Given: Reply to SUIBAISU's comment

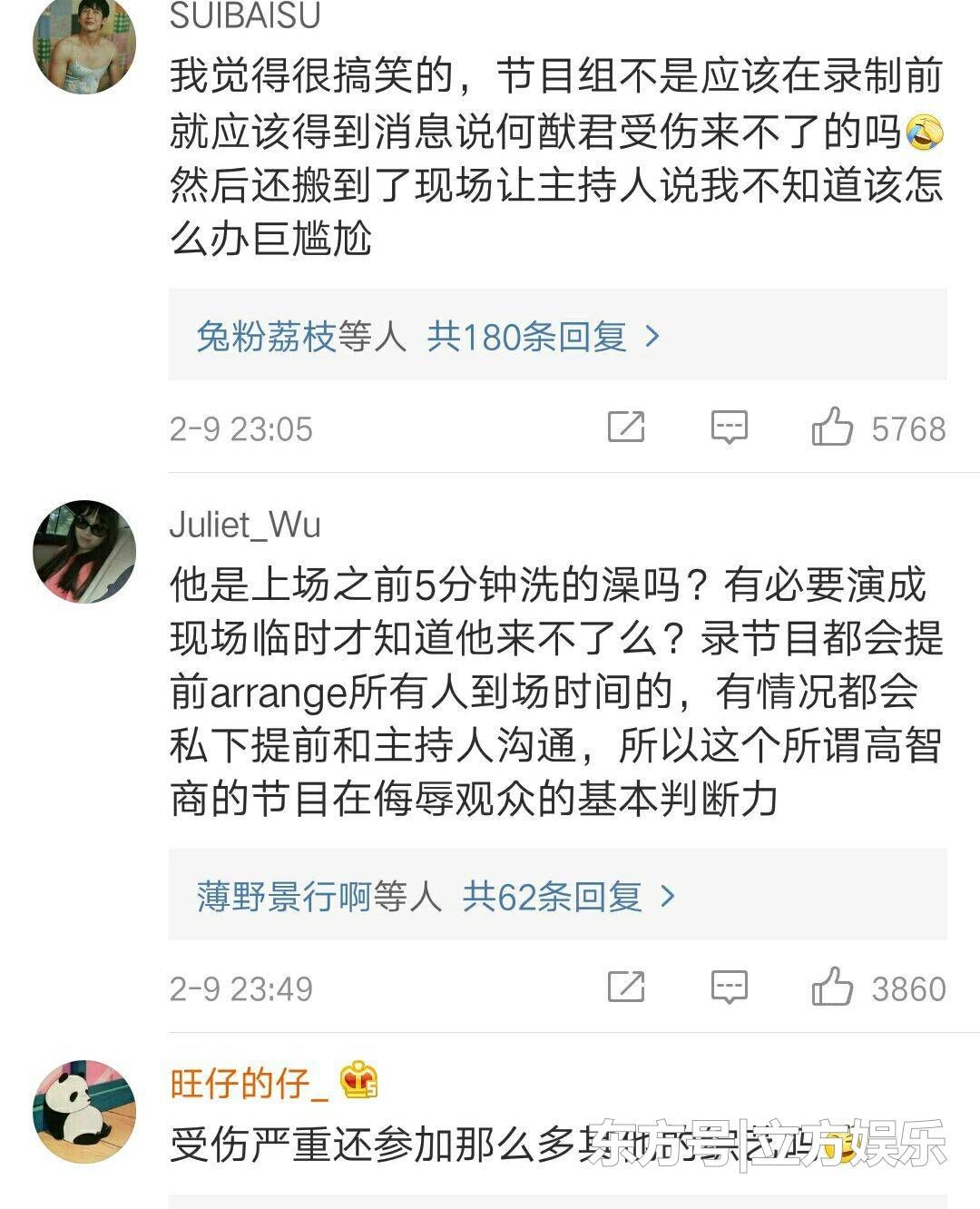Looking at the screenshot, I should coord(729,428).
